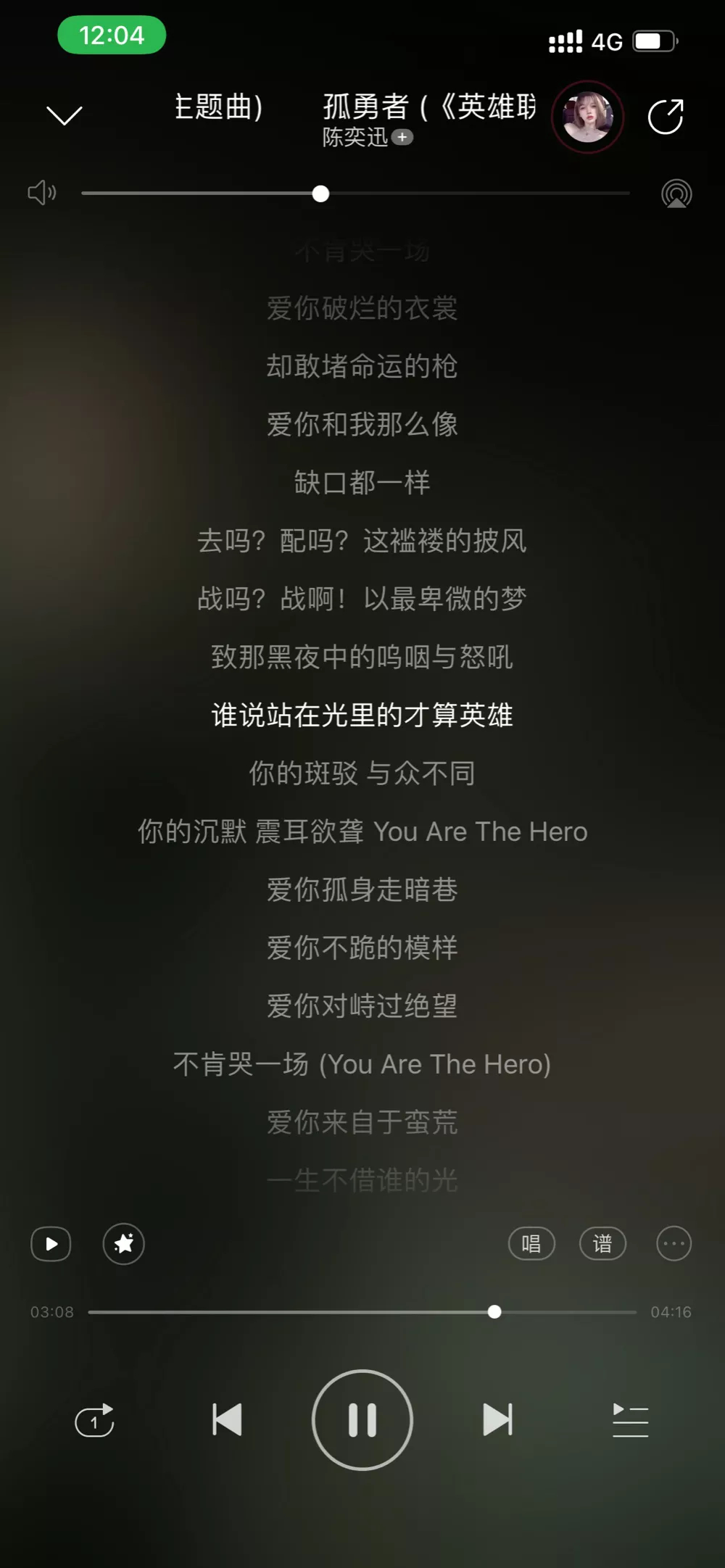The height and width of the screenshot is (1568, 725).
Task: Toggle the repeat-one playback mode
Action: 95,1420
